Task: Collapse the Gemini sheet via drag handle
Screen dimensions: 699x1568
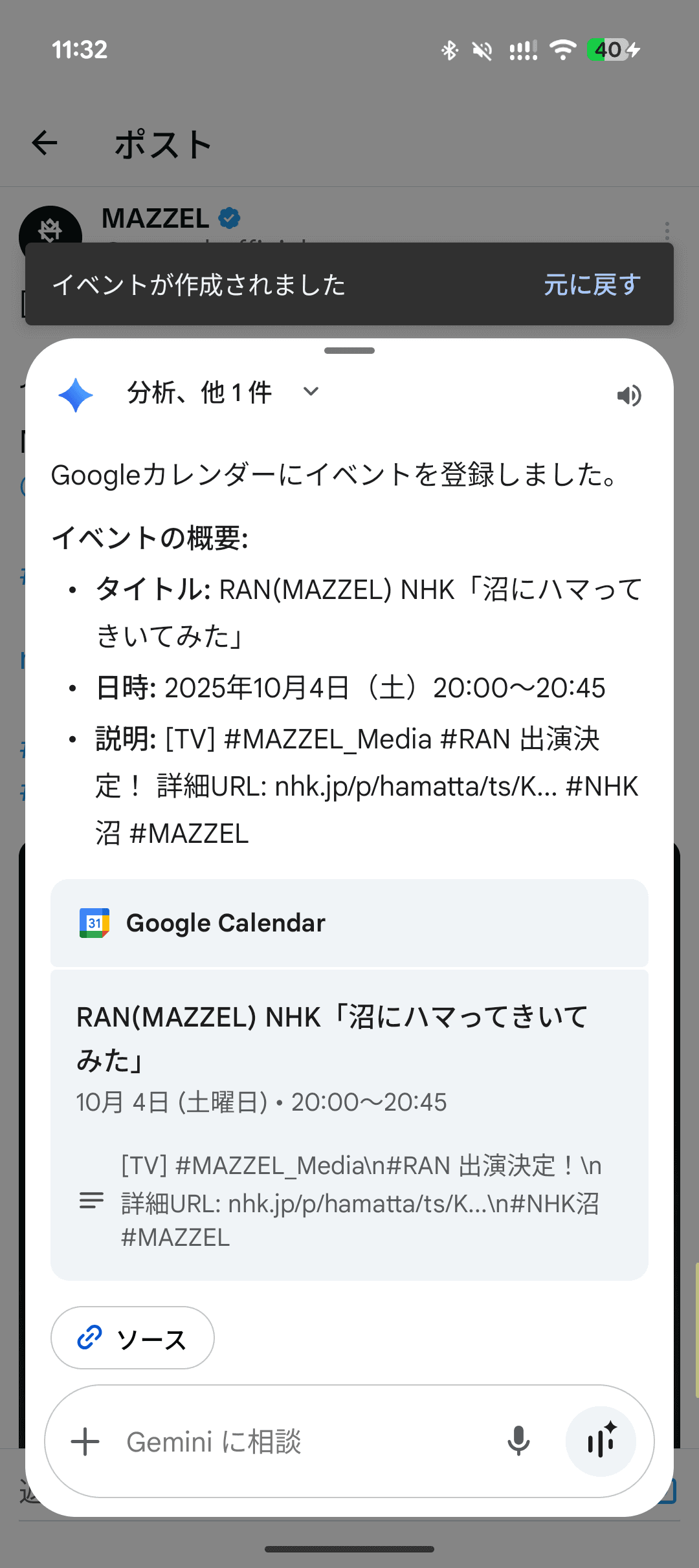Action: click(x=349, y=349)
